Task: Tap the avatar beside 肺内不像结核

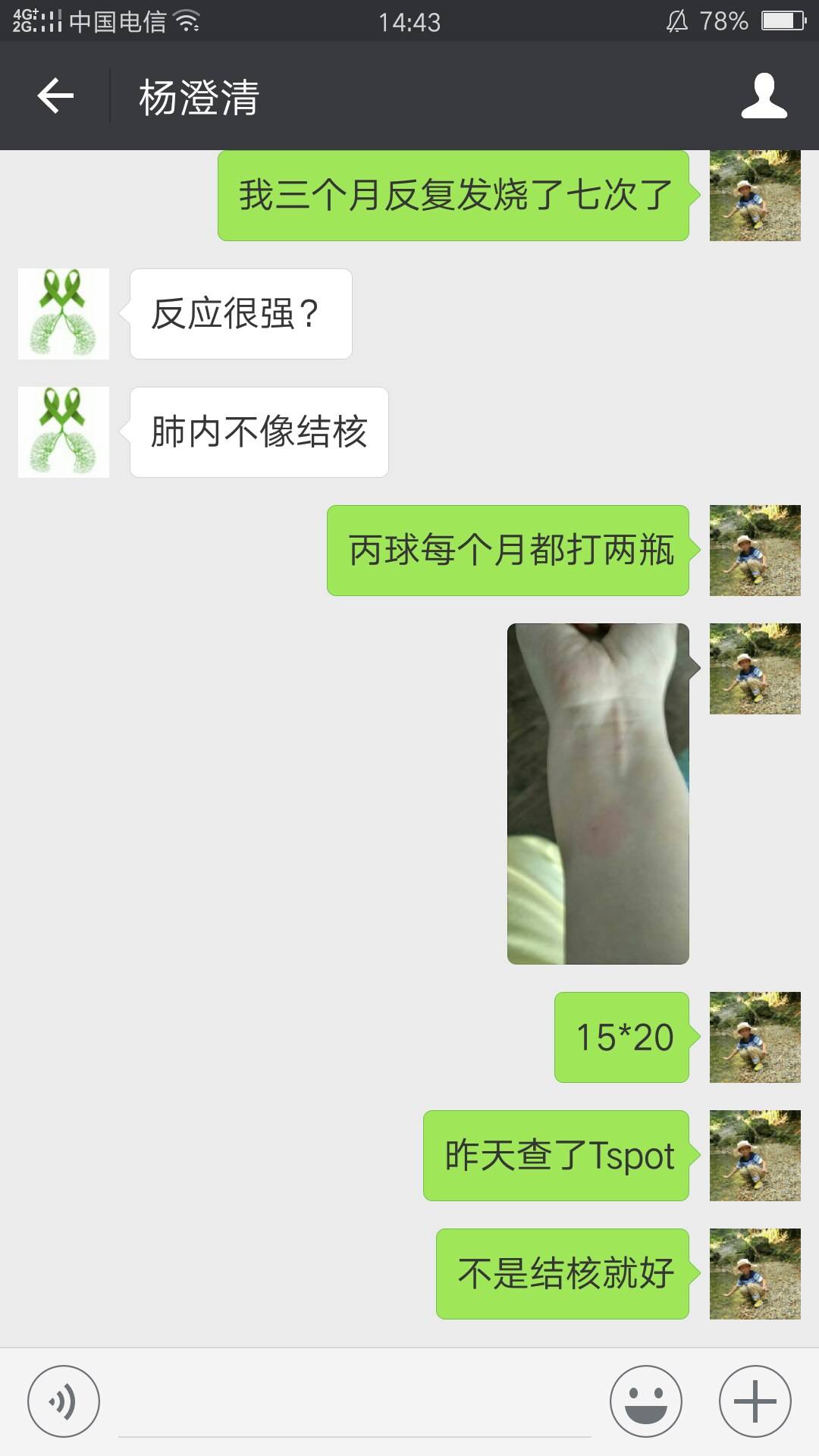Action: (64, 432)
